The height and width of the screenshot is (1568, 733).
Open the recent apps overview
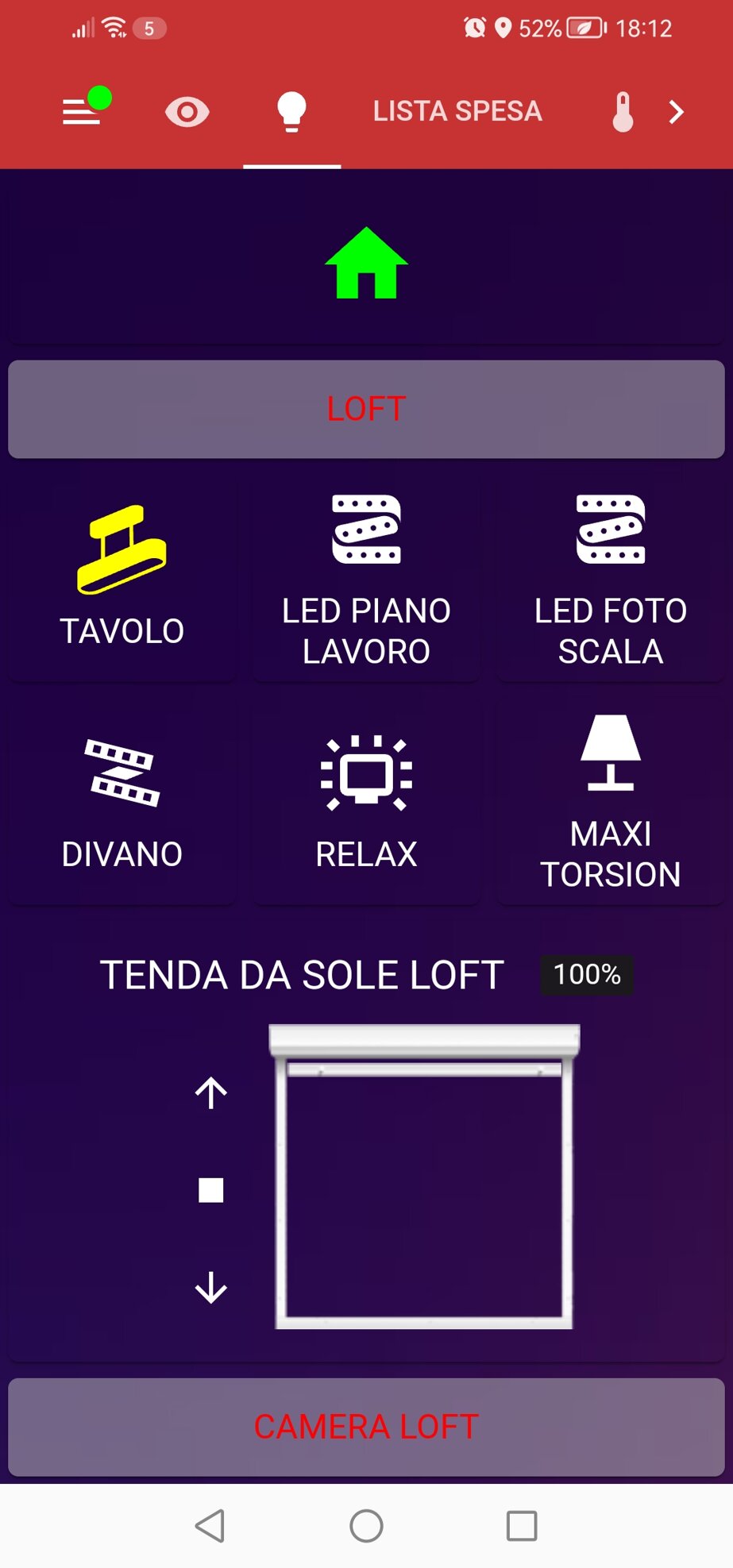click(x=522, y=1525)
